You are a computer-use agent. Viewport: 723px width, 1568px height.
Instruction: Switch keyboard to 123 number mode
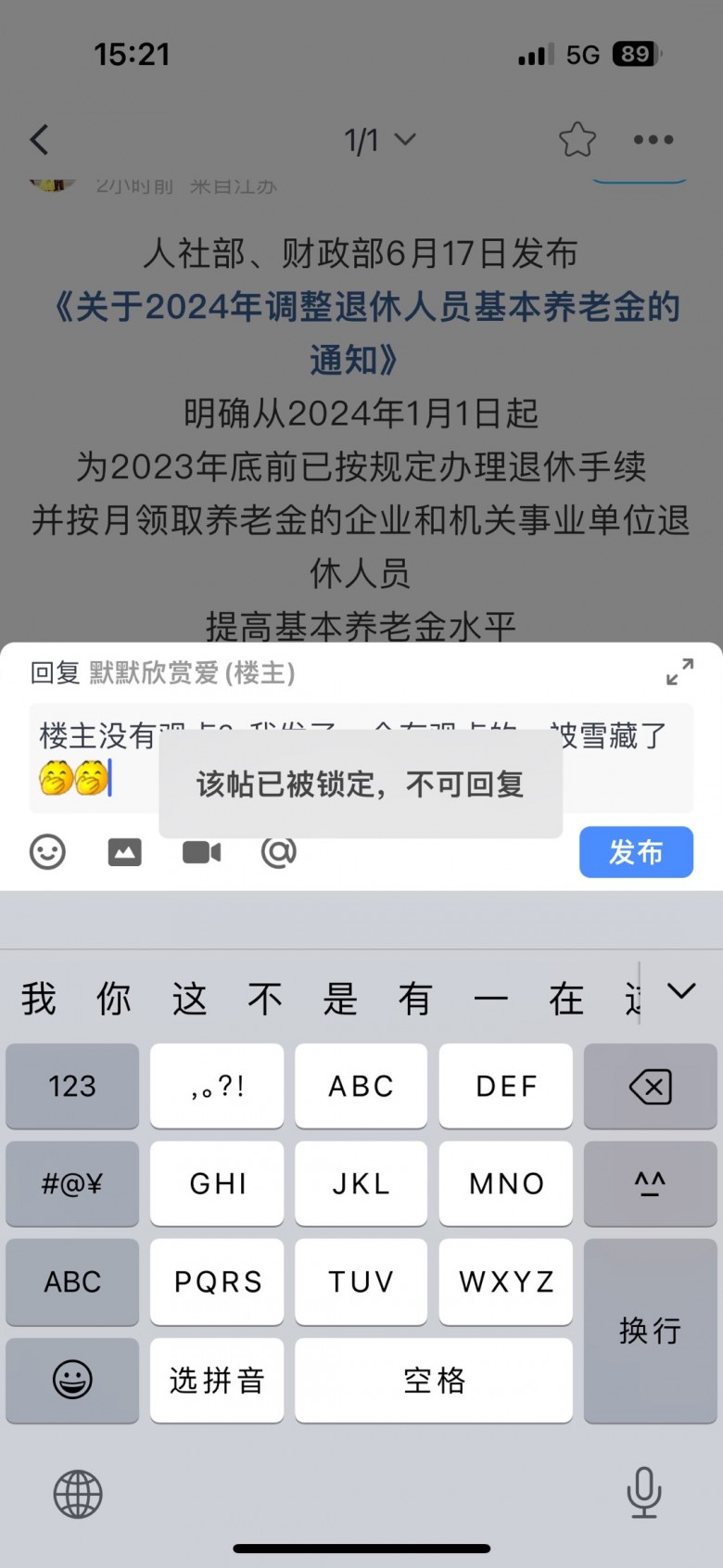tap(72, 1086)
